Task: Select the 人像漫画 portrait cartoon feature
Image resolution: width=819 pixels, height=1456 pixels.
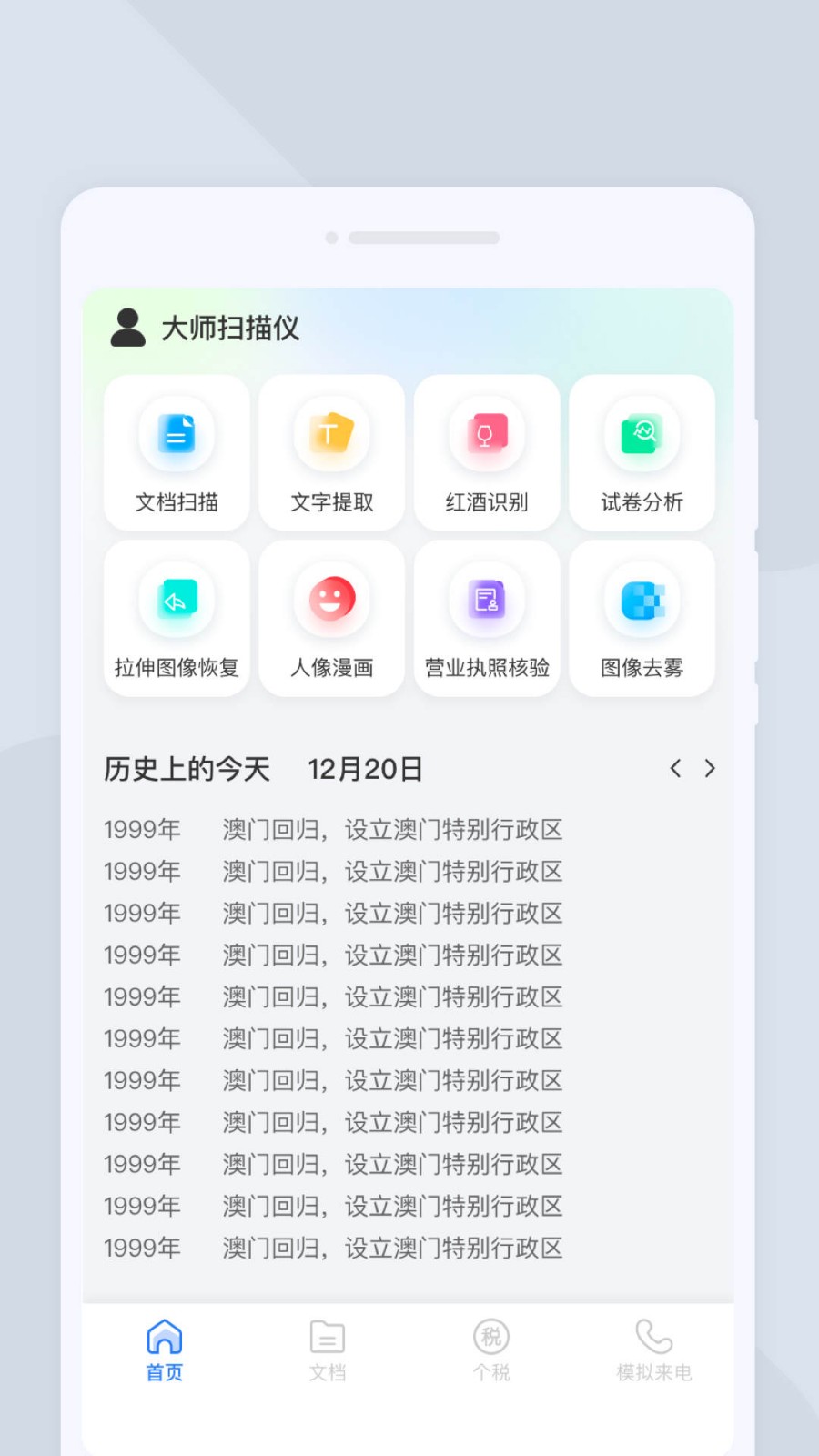Action: point(331,618)
